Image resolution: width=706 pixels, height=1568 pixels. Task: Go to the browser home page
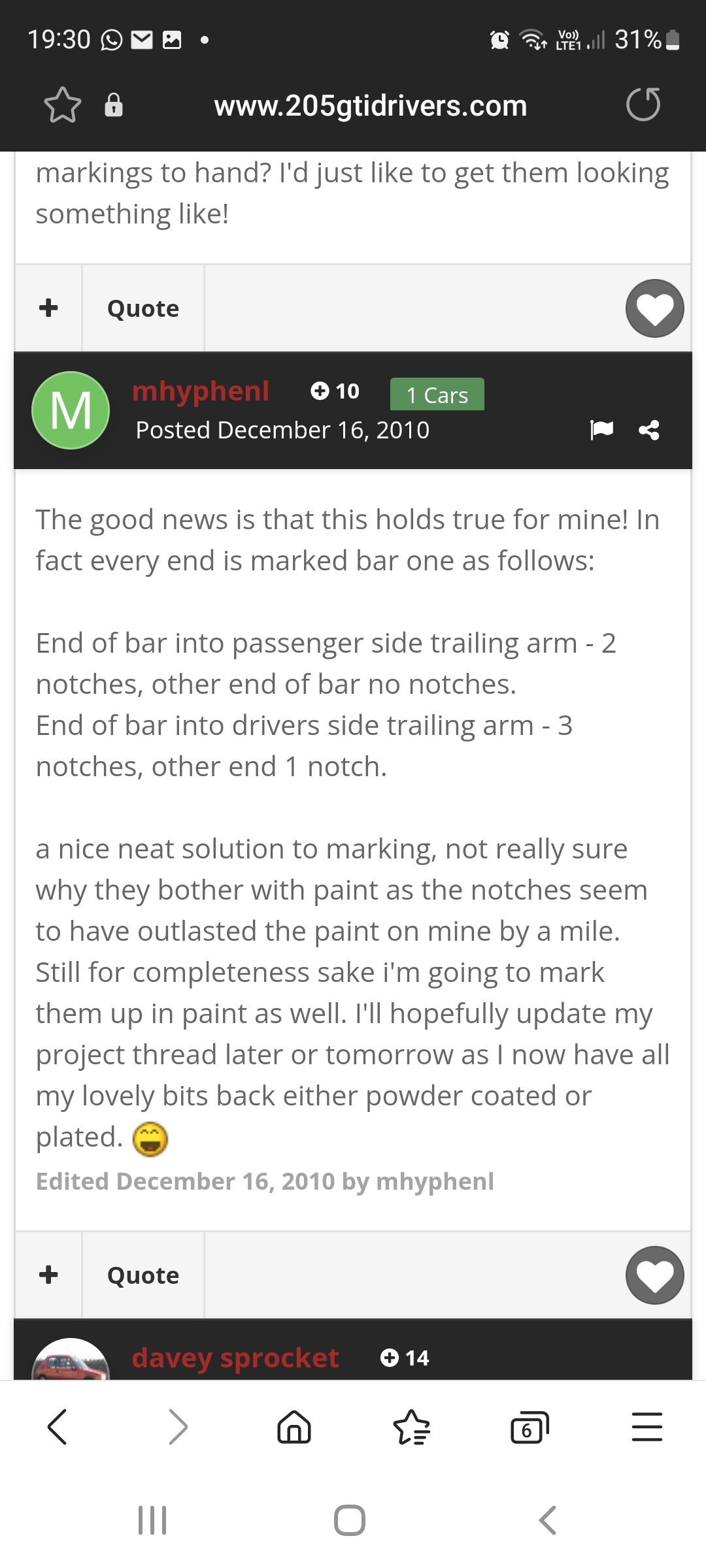coord(294,1427)
